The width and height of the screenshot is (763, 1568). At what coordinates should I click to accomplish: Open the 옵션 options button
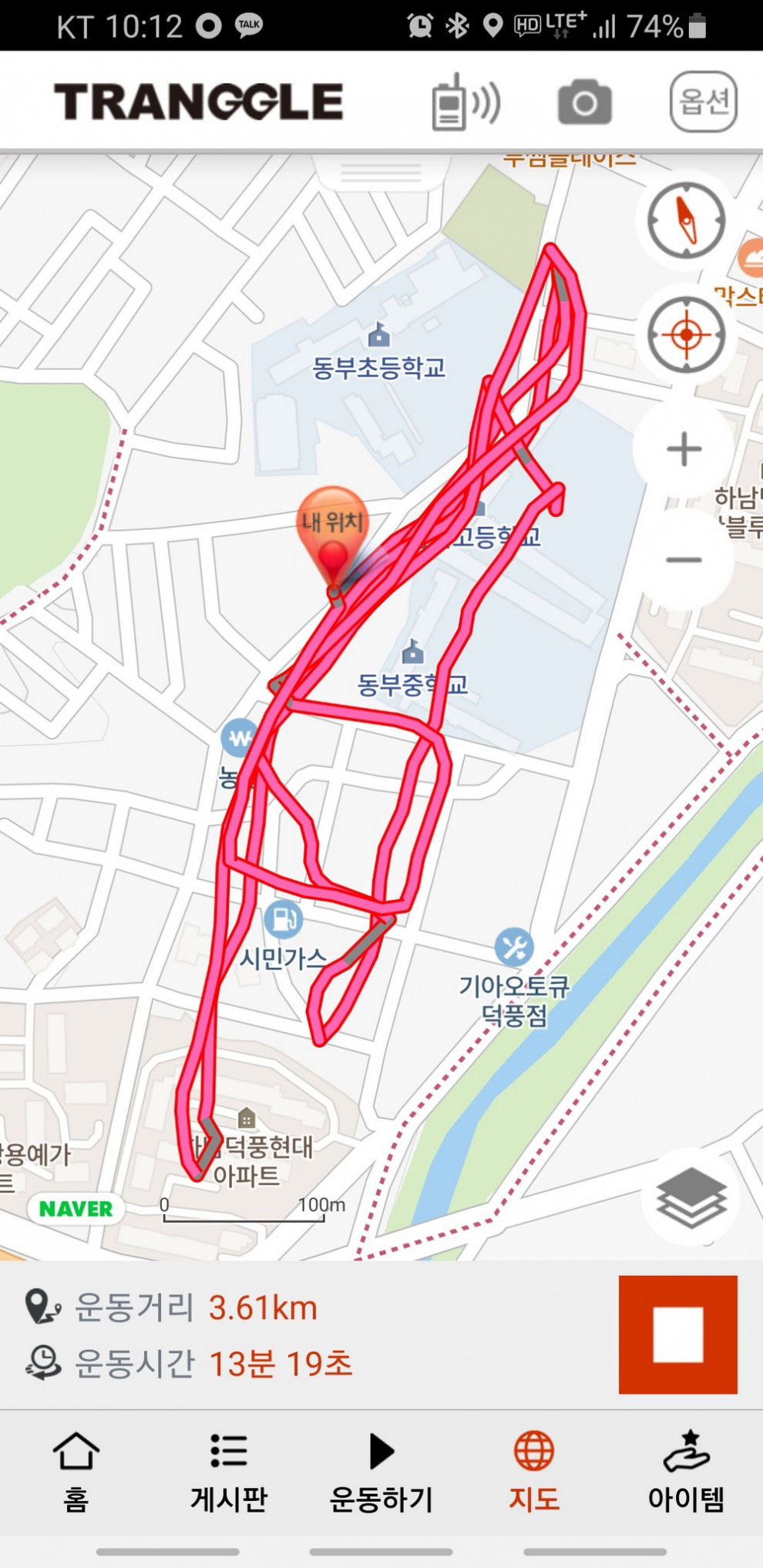pos(703,102)
